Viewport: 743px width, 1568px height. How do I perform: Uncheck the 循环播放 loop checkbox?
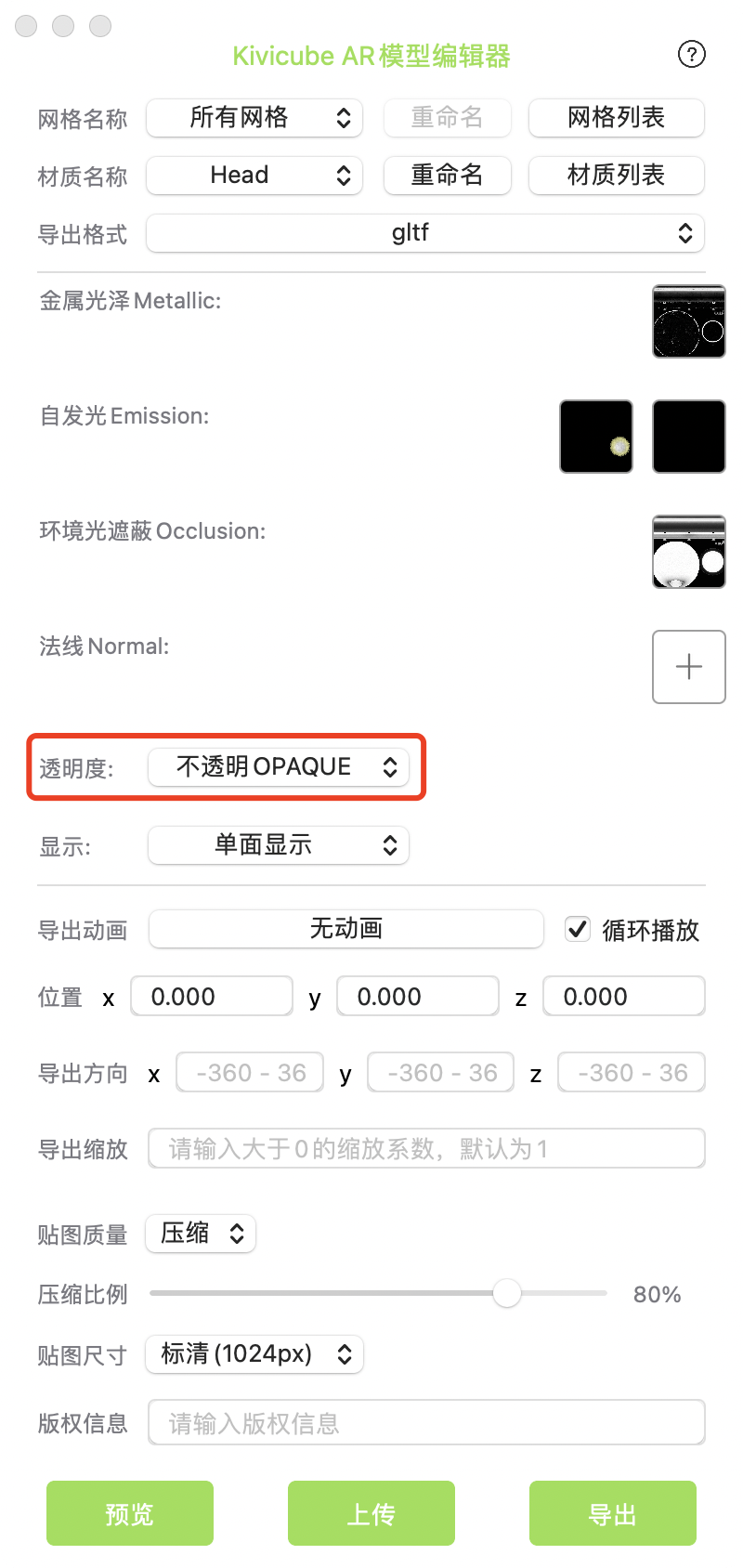pos(578,929)
